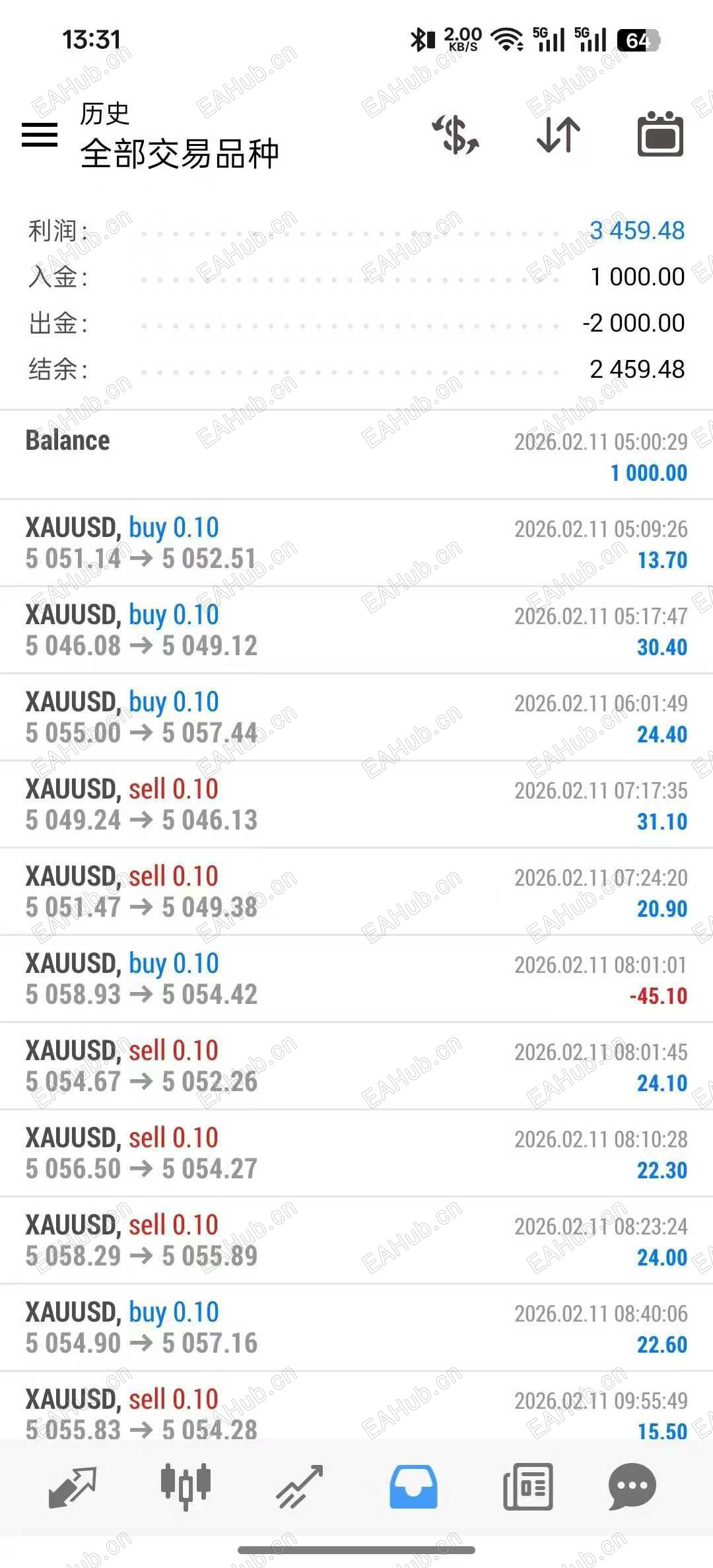Open the Balance 1 000.00 deposit entry

pos(356,456)
